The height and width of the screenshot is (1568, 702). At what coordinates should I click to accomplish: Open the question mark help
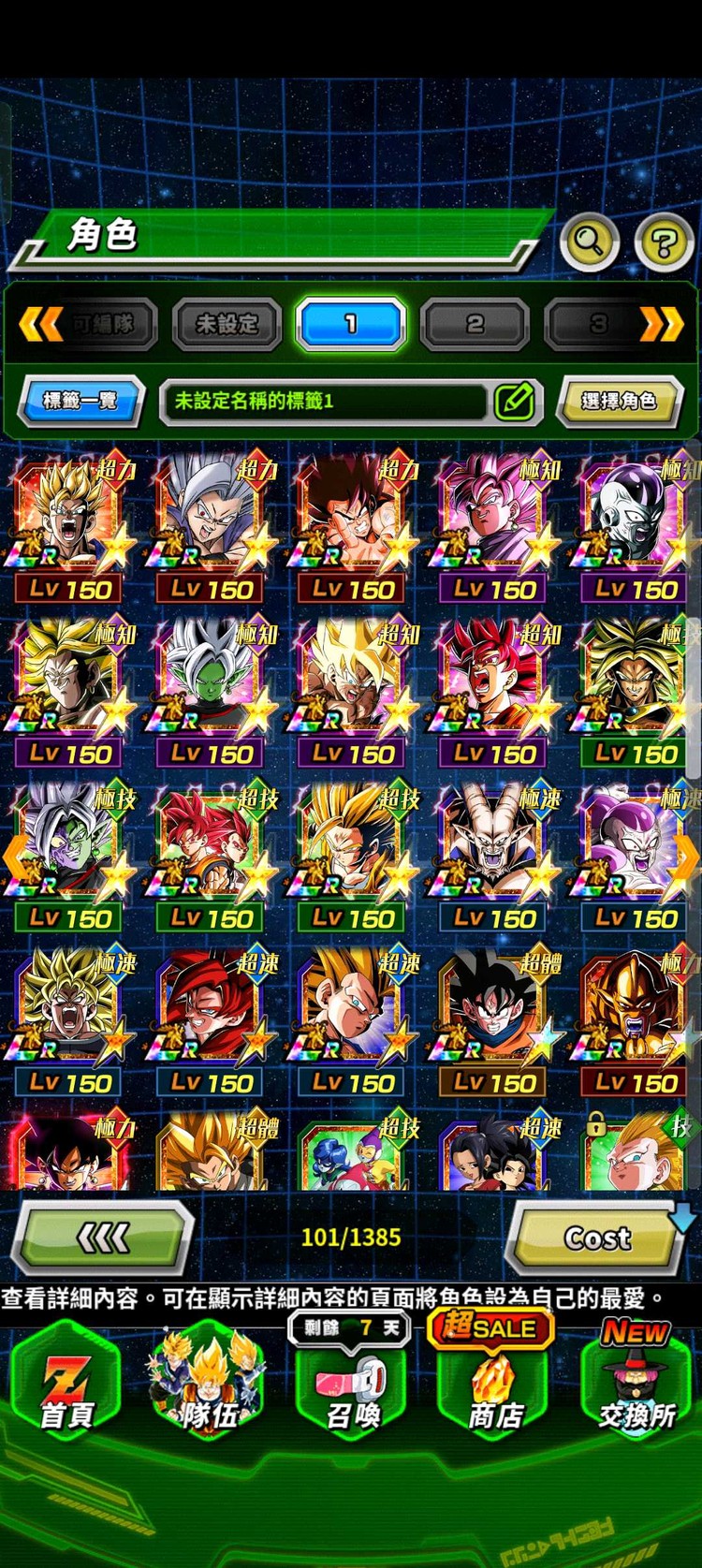[x=664, y=242]
